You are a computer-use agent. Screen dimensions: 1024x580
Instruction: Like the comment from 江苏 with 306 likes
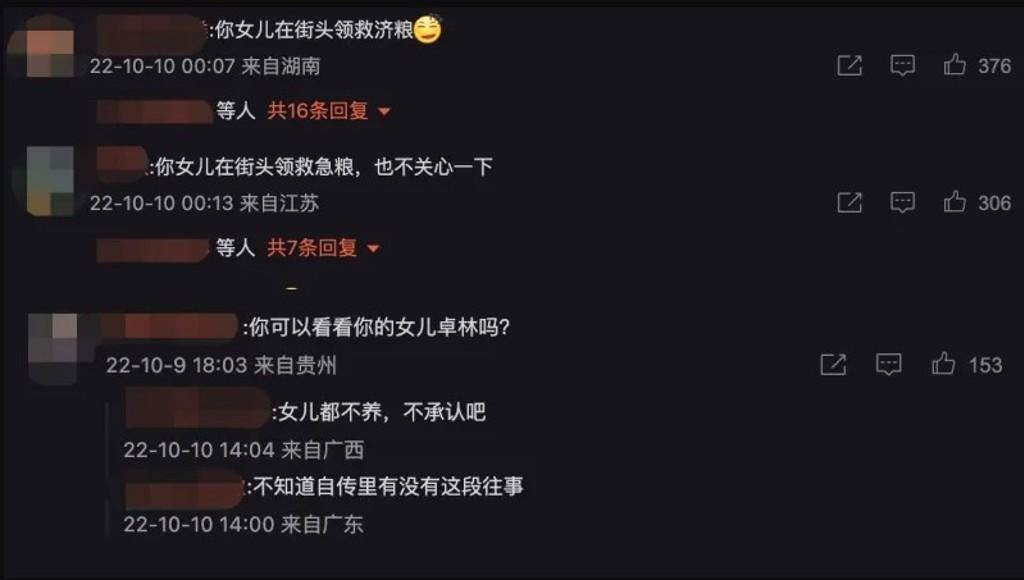pos(955,203)
